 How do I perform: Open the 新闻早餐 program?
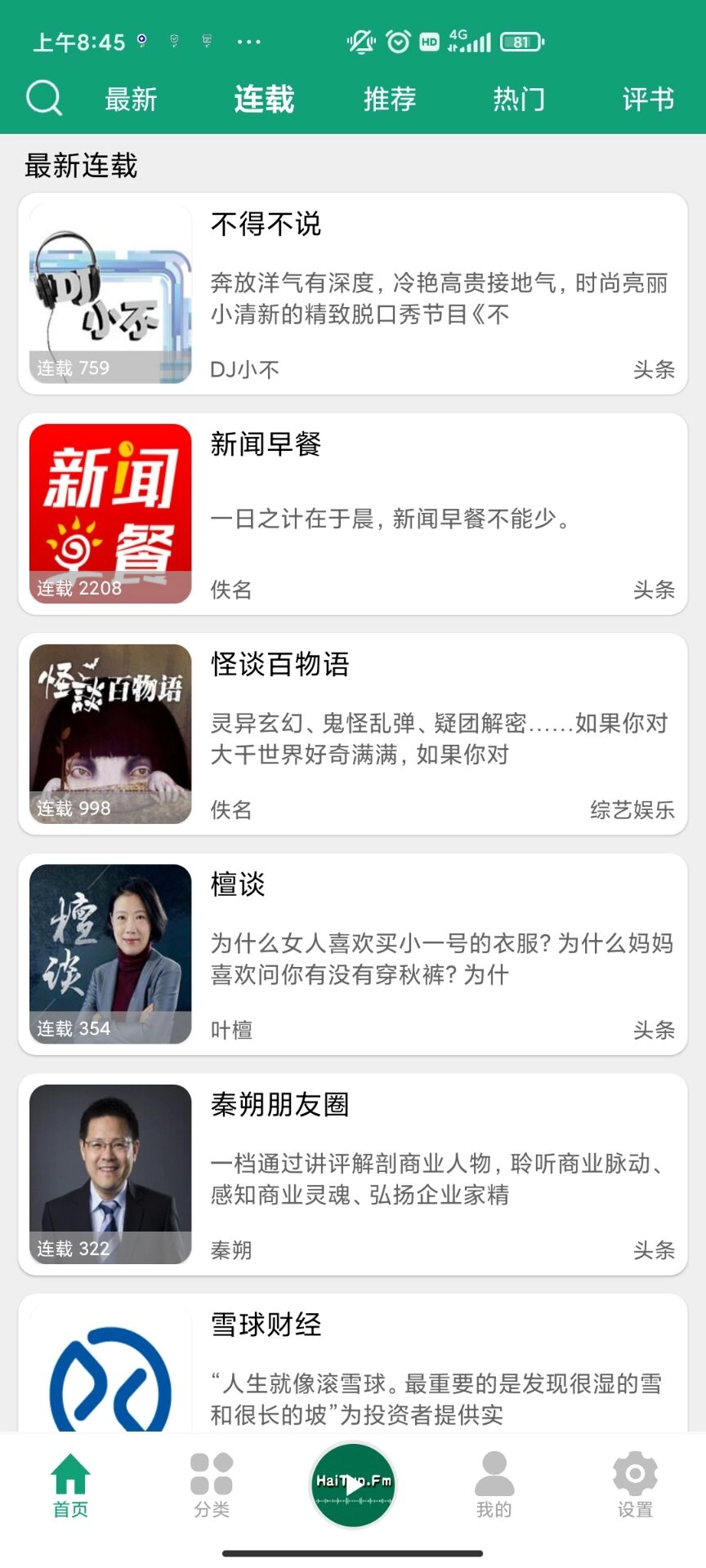tap(351, 512)
